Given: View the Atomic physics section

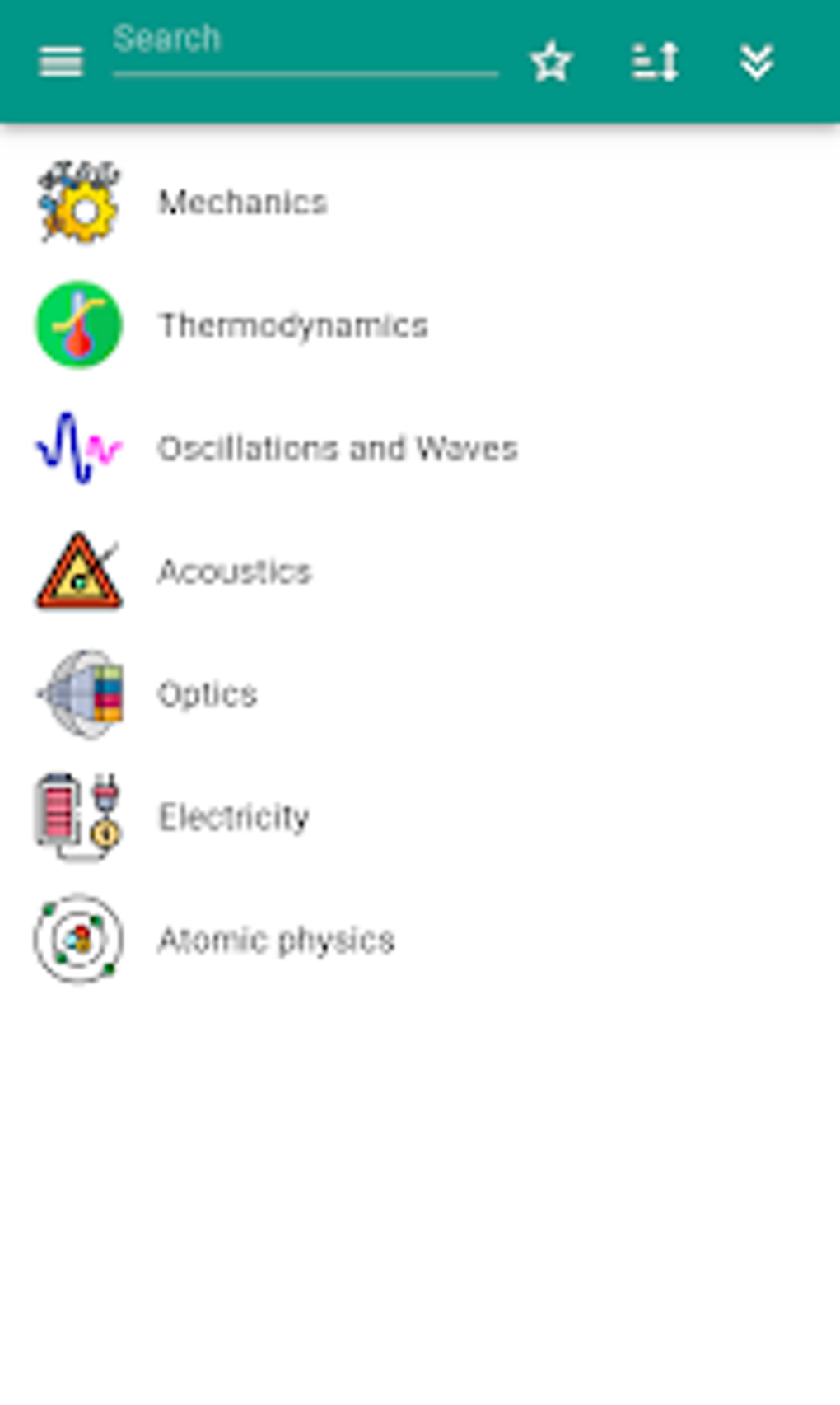Looking at the screenshot, I should (276, 940).
